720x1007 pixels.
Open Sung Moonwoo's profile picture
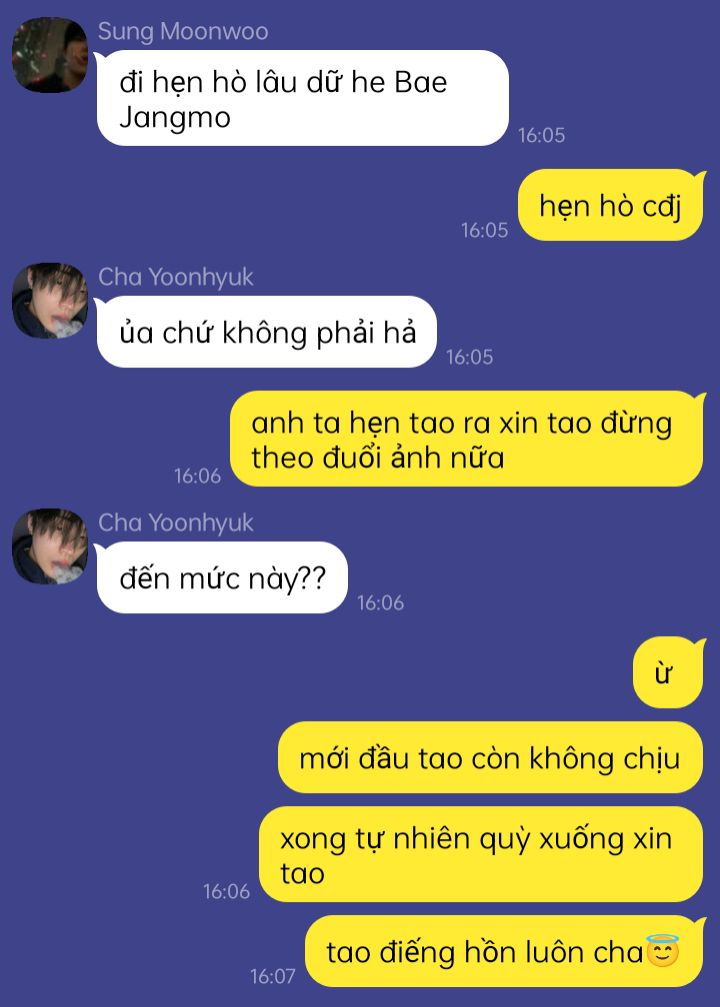pyautogui.click(x=49, y=55)
